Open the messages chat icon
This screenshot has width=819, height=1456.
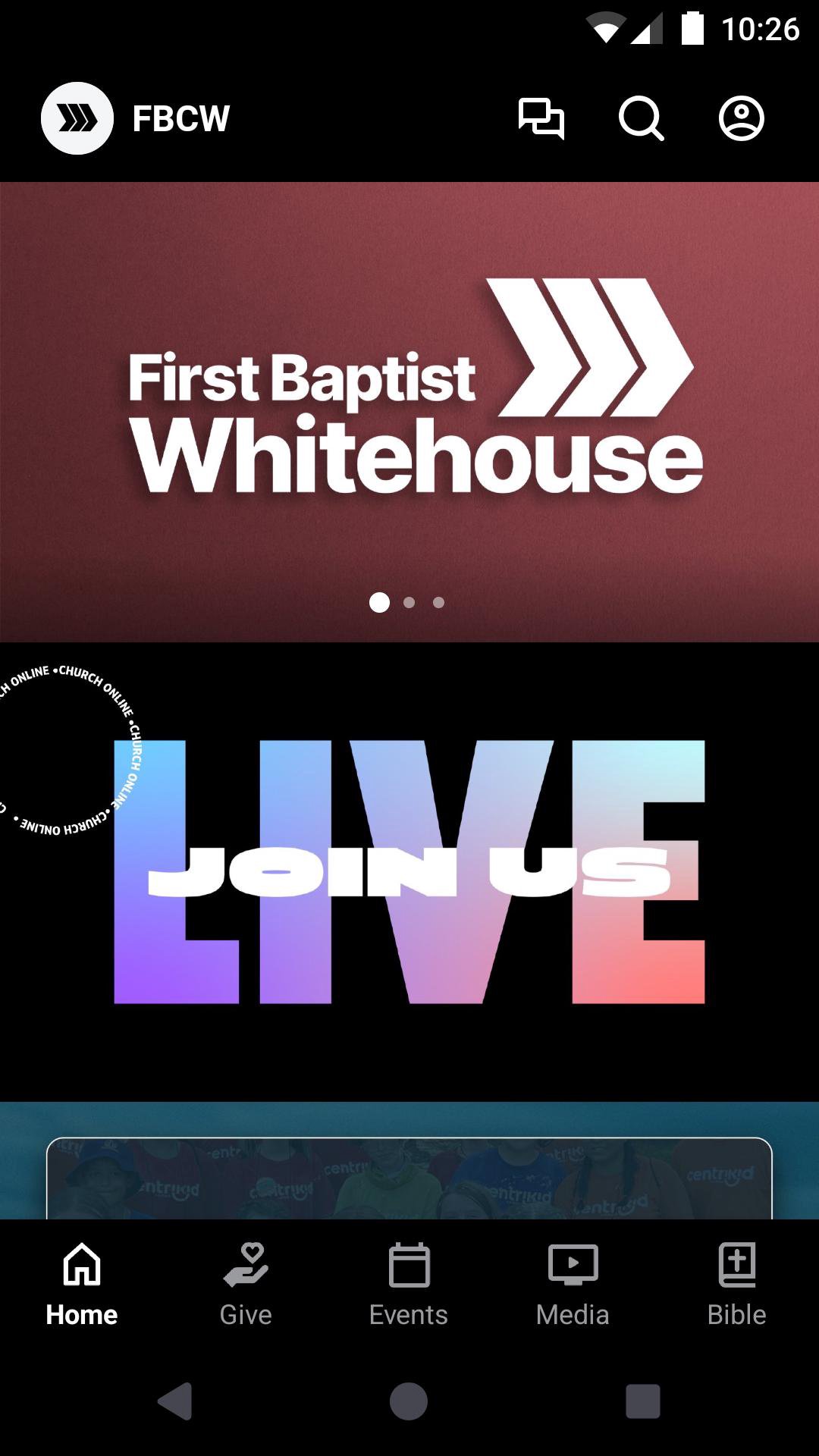click(x=541, y=118)
